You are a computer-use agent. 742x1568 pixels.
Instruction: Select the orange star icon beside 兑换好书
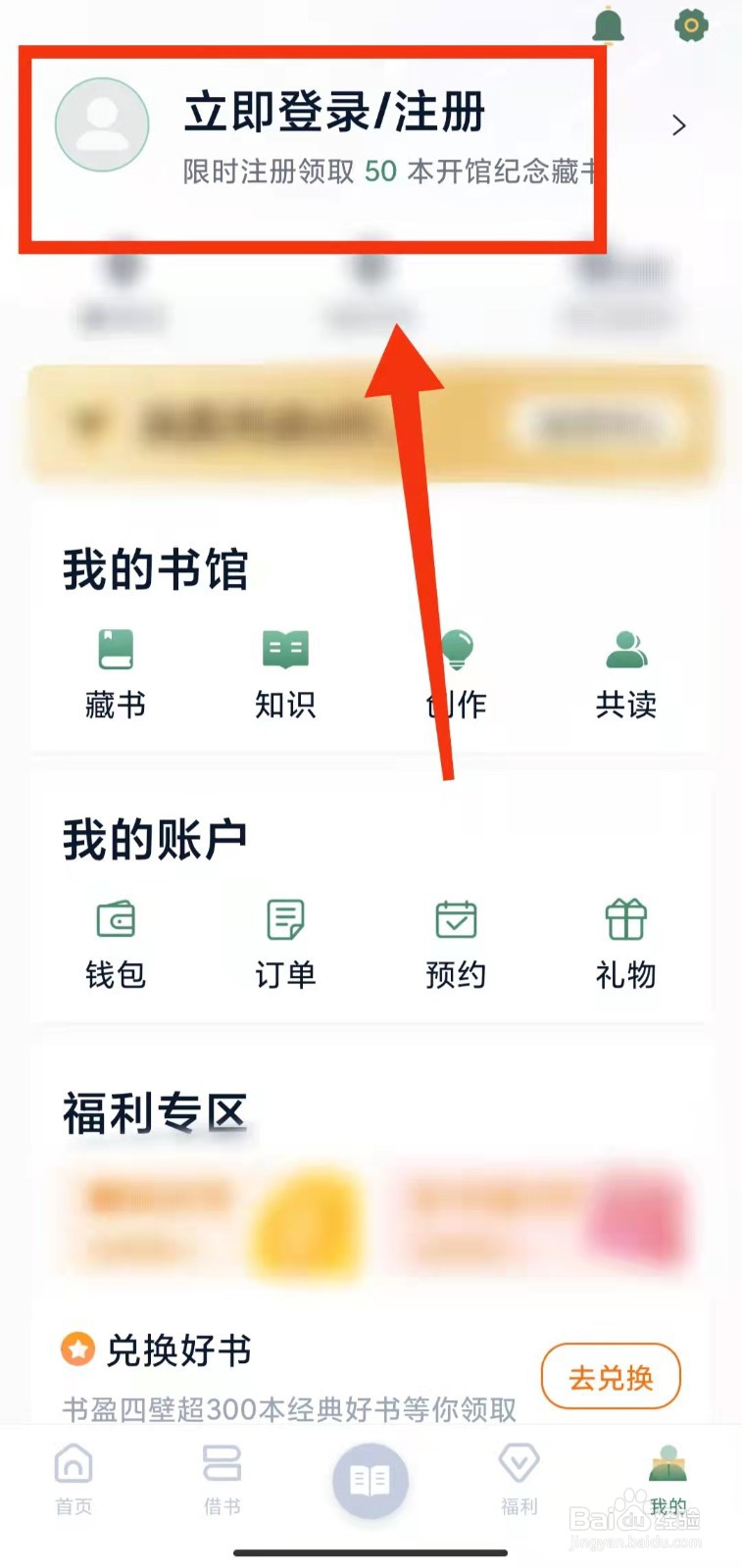coord(76,1350)
